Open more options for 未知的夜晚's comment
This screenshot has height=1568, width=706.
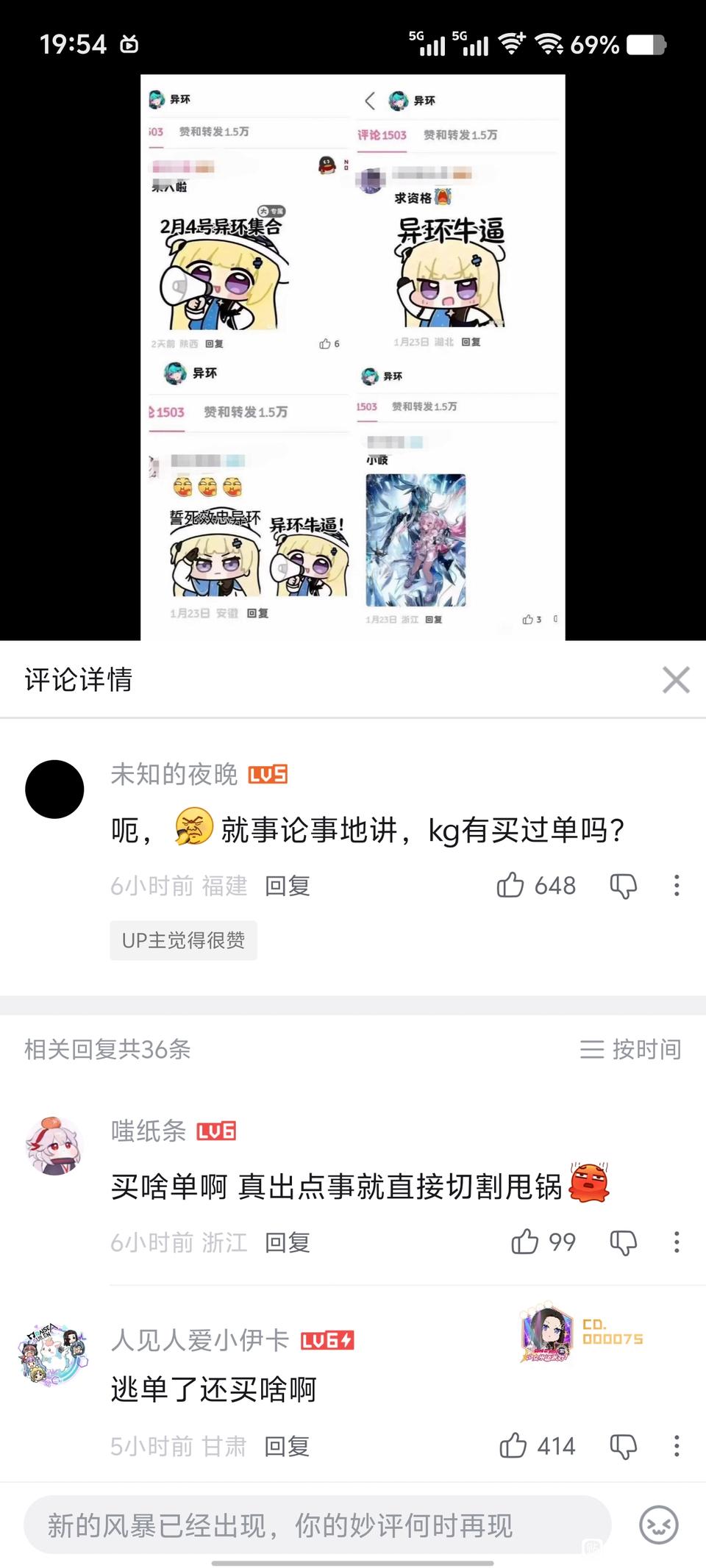click(x=677, y=886)
